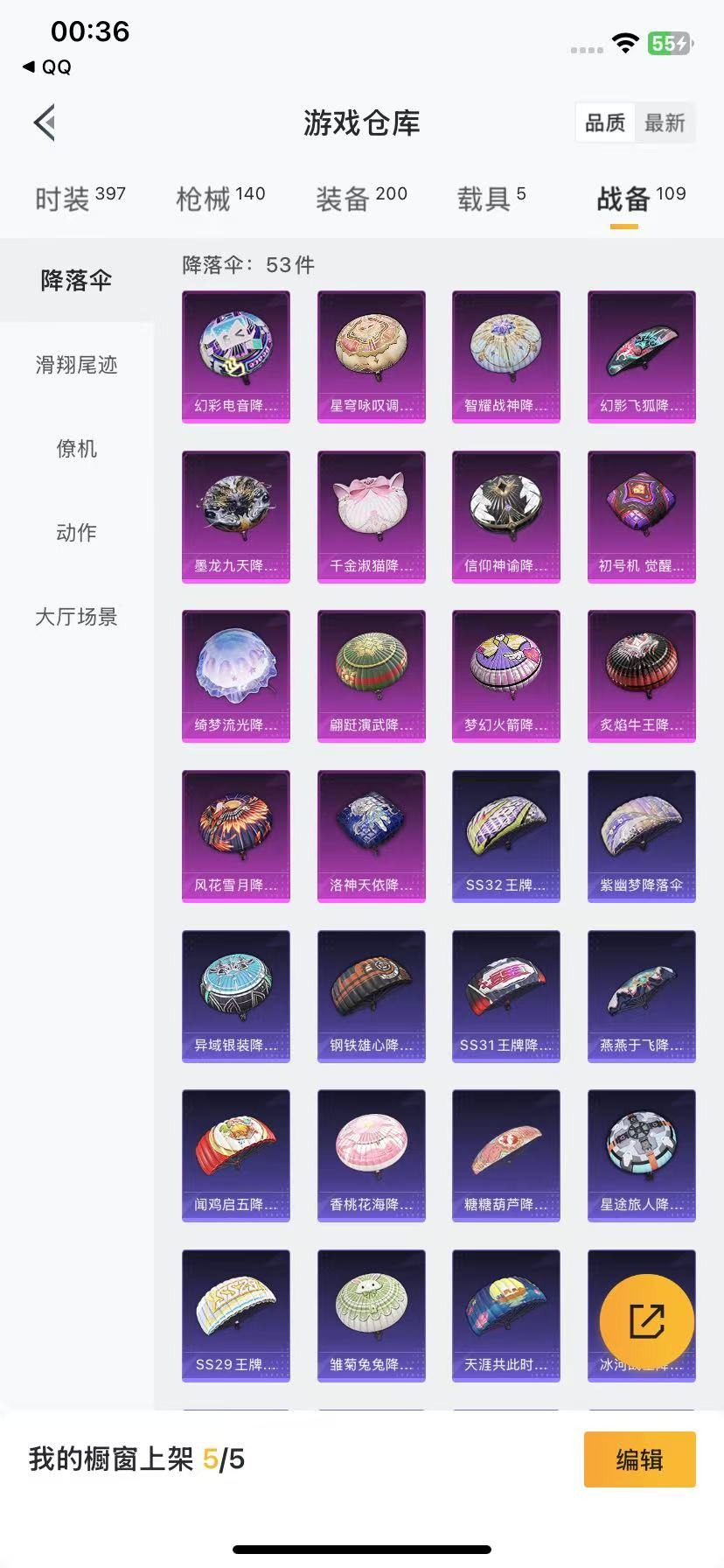The image size is (724, 1568).
Task: Switch to the 装备 tab
Action: [361, 199]
